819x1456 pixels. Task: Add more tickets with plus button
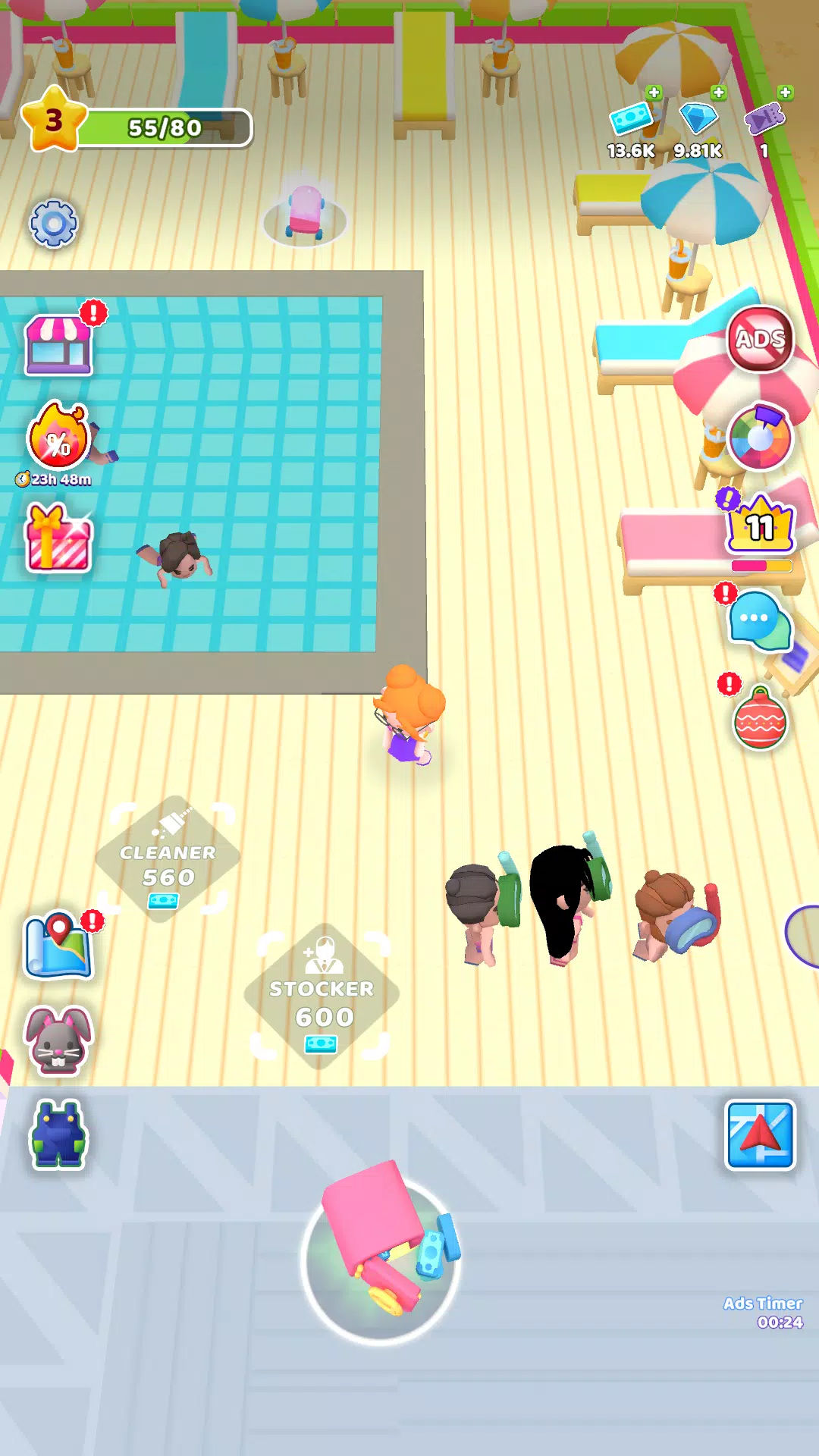click(786, 93)
